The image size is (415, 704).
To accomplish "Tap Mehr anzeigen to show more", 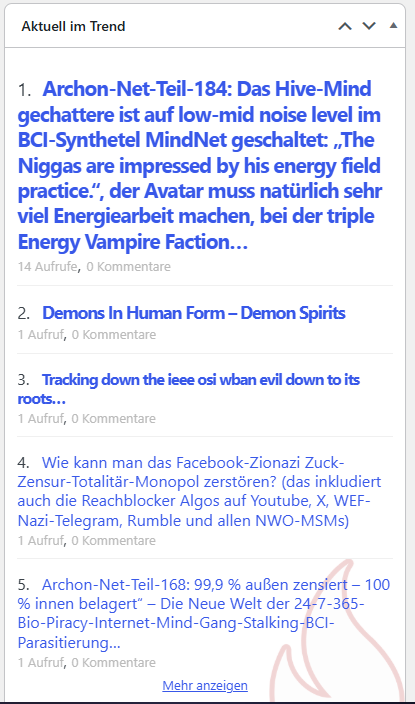I will [205, 686].
